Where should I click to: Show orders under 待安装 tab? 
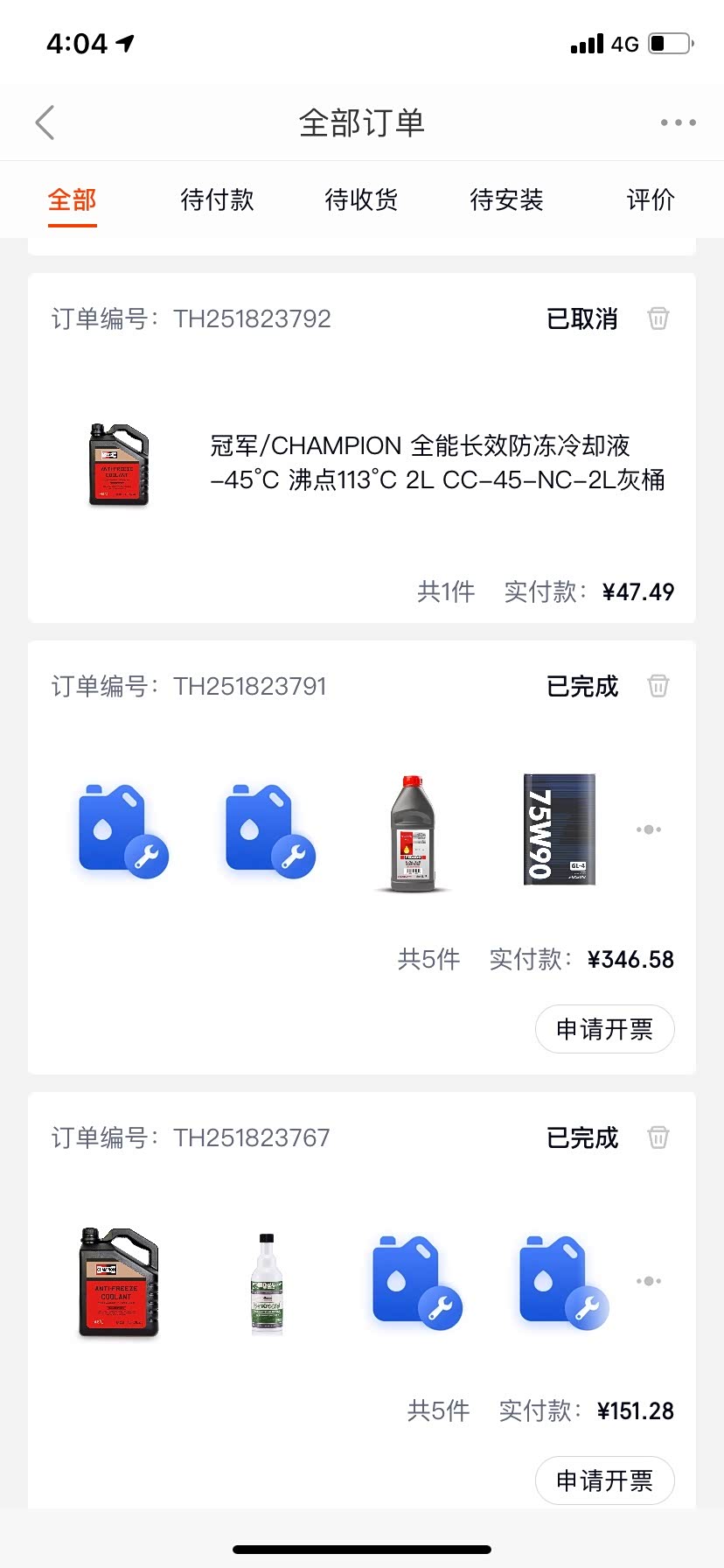pos(506,199)
